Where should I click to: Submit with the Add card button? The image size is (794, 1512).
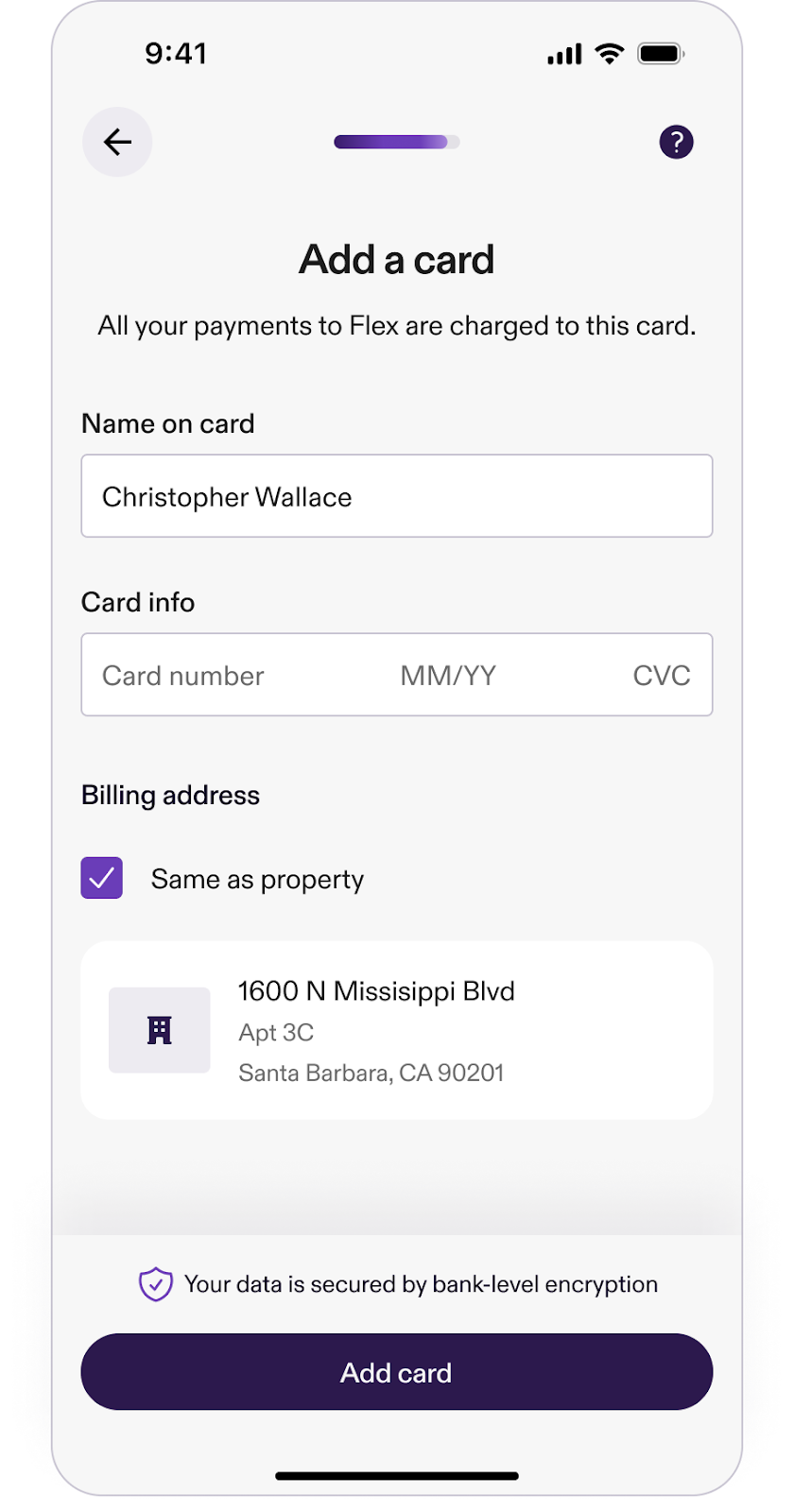point(397,1372)
